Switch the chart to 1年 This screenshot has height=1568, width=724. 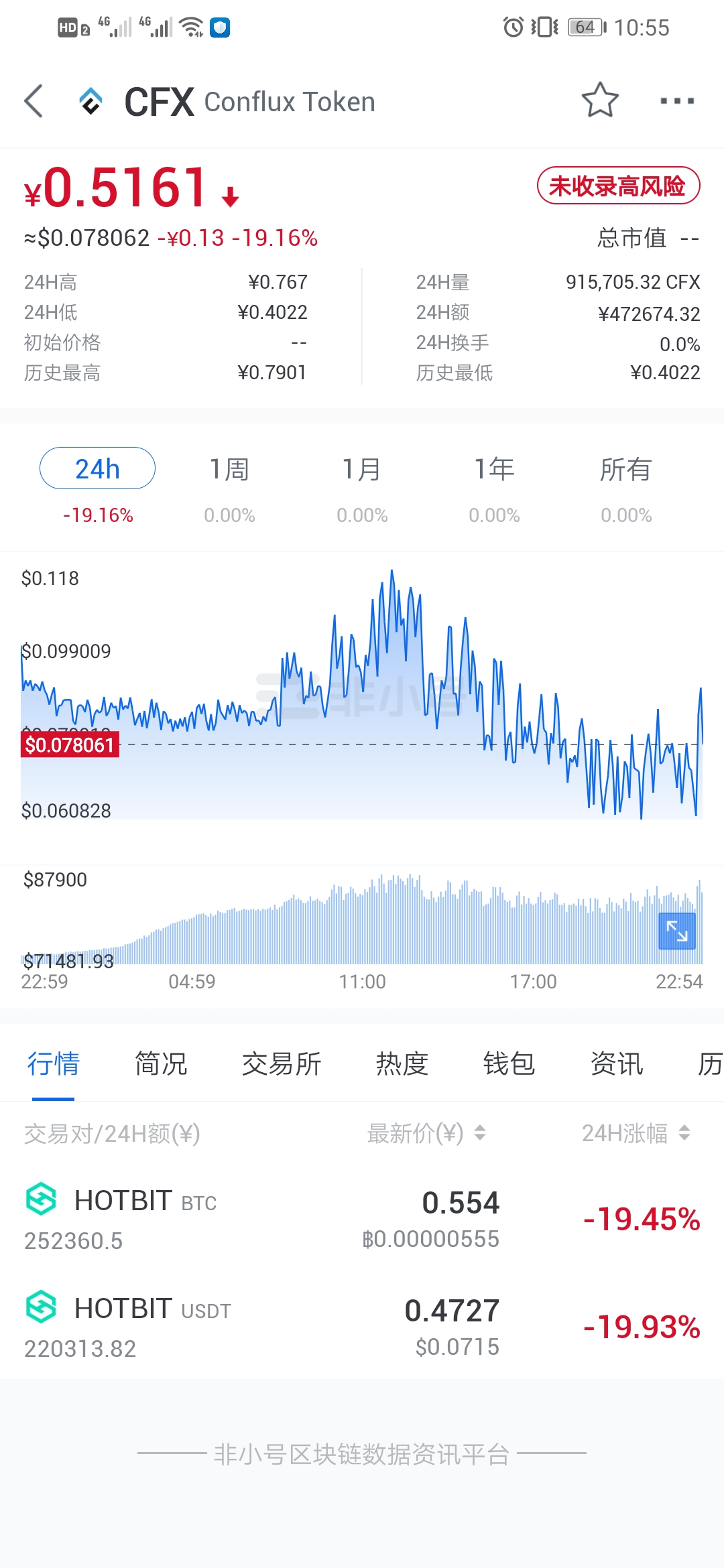pos(494,469)
